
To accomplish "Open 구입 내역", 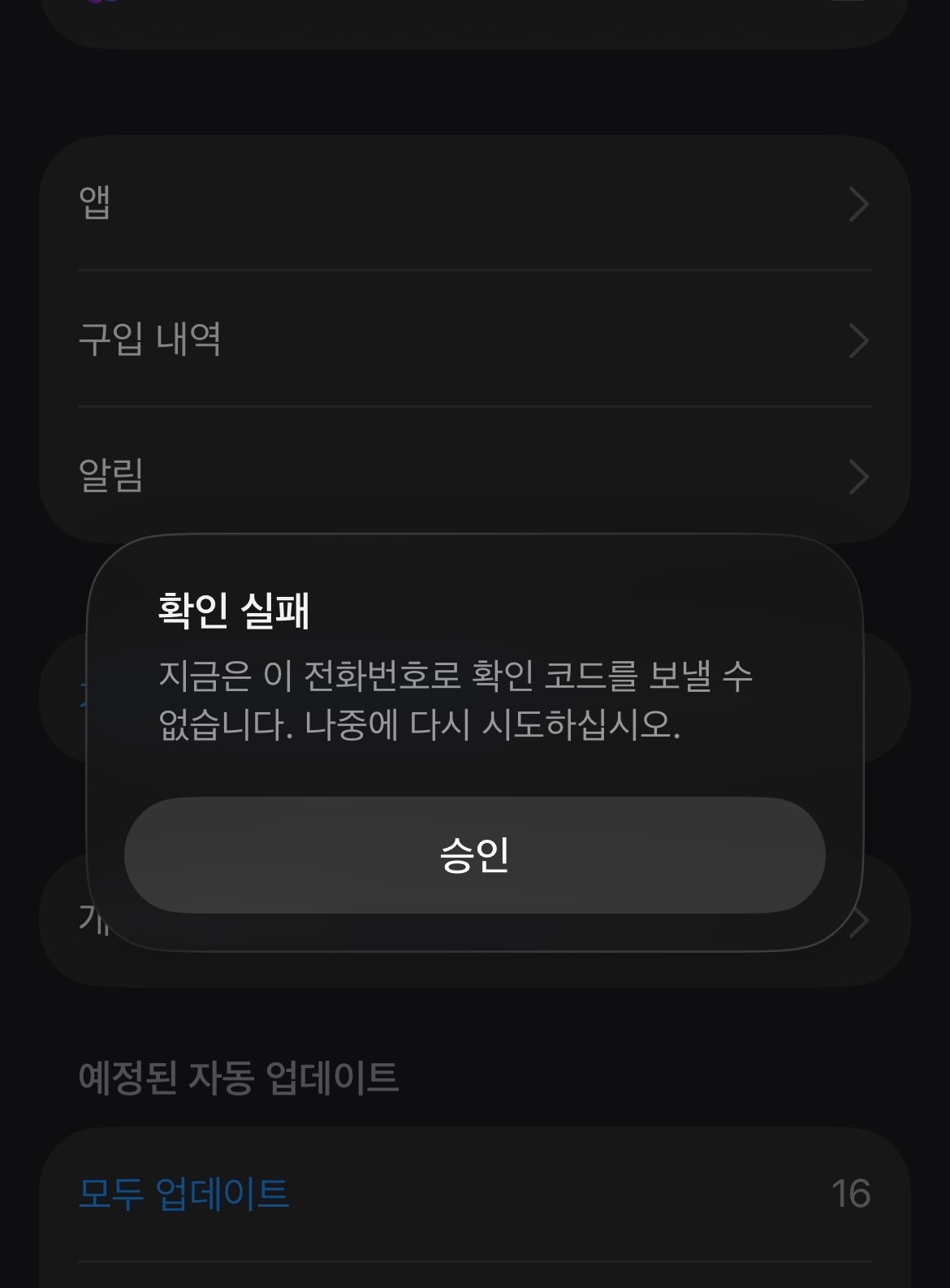I will coord(474,339).
